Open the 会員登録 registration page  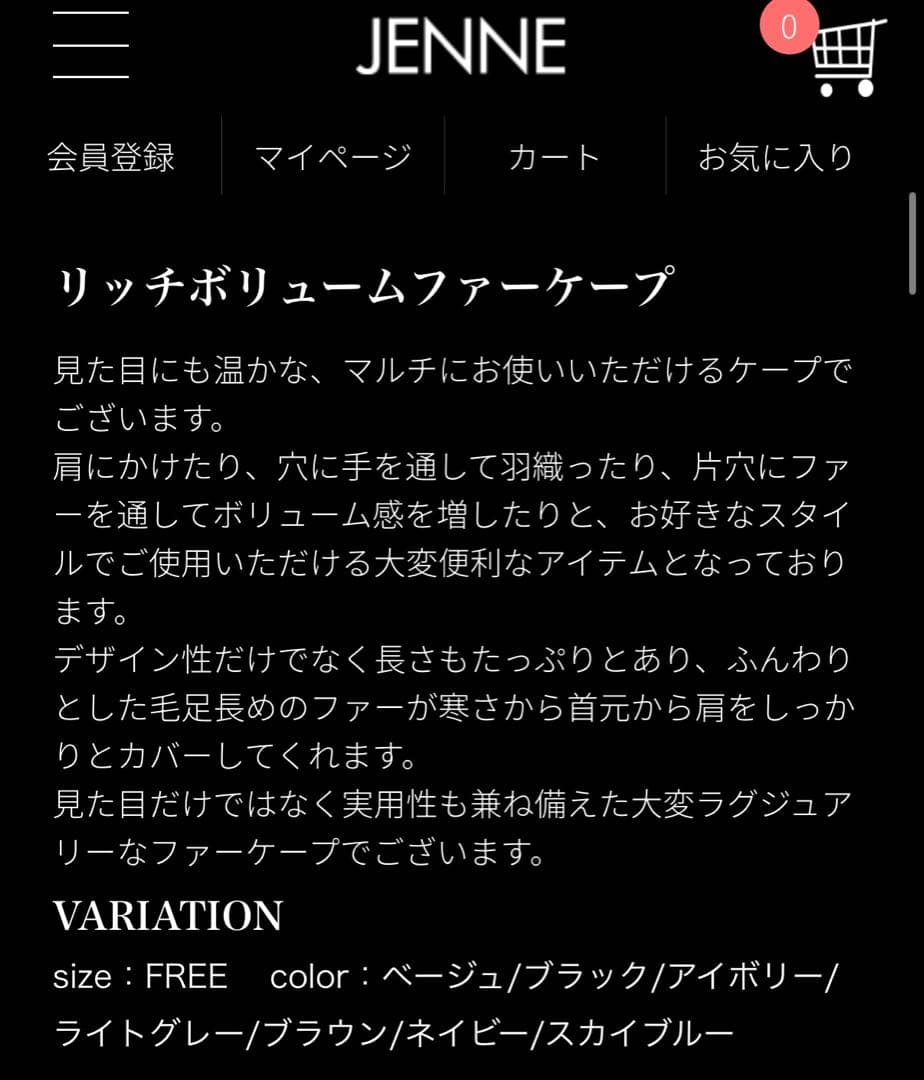click(112, 157)
